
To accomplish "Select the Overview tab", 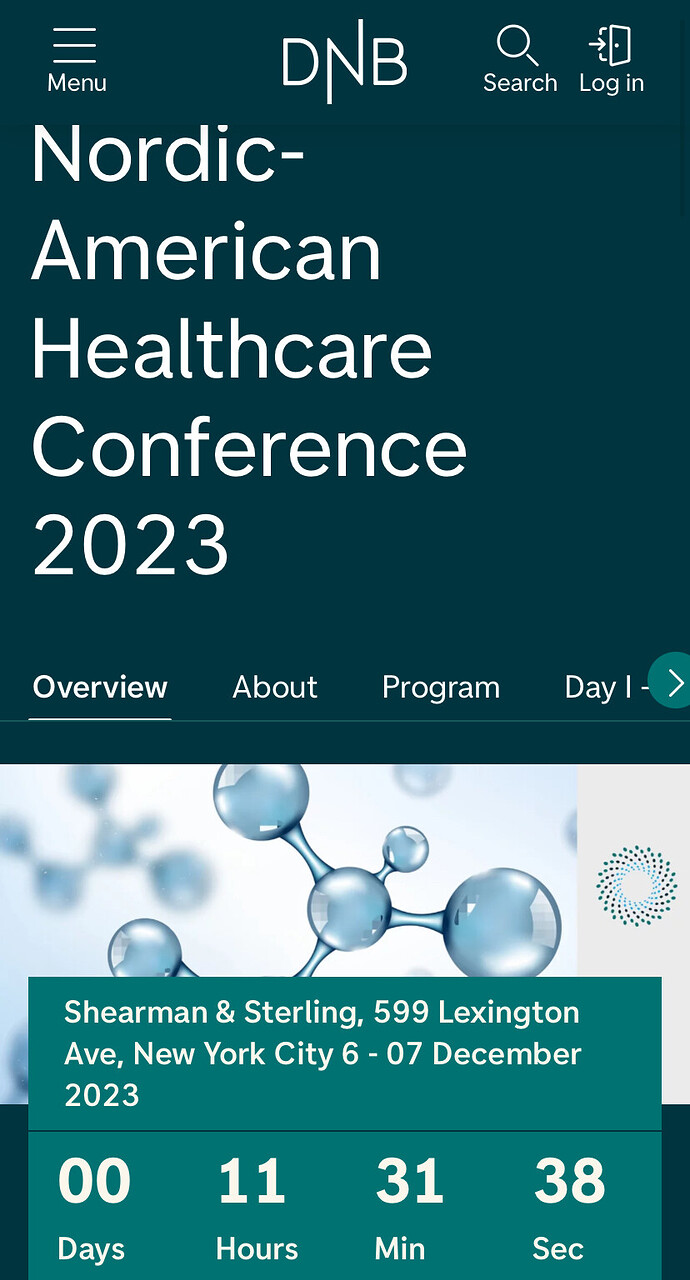I will point(100,687).
